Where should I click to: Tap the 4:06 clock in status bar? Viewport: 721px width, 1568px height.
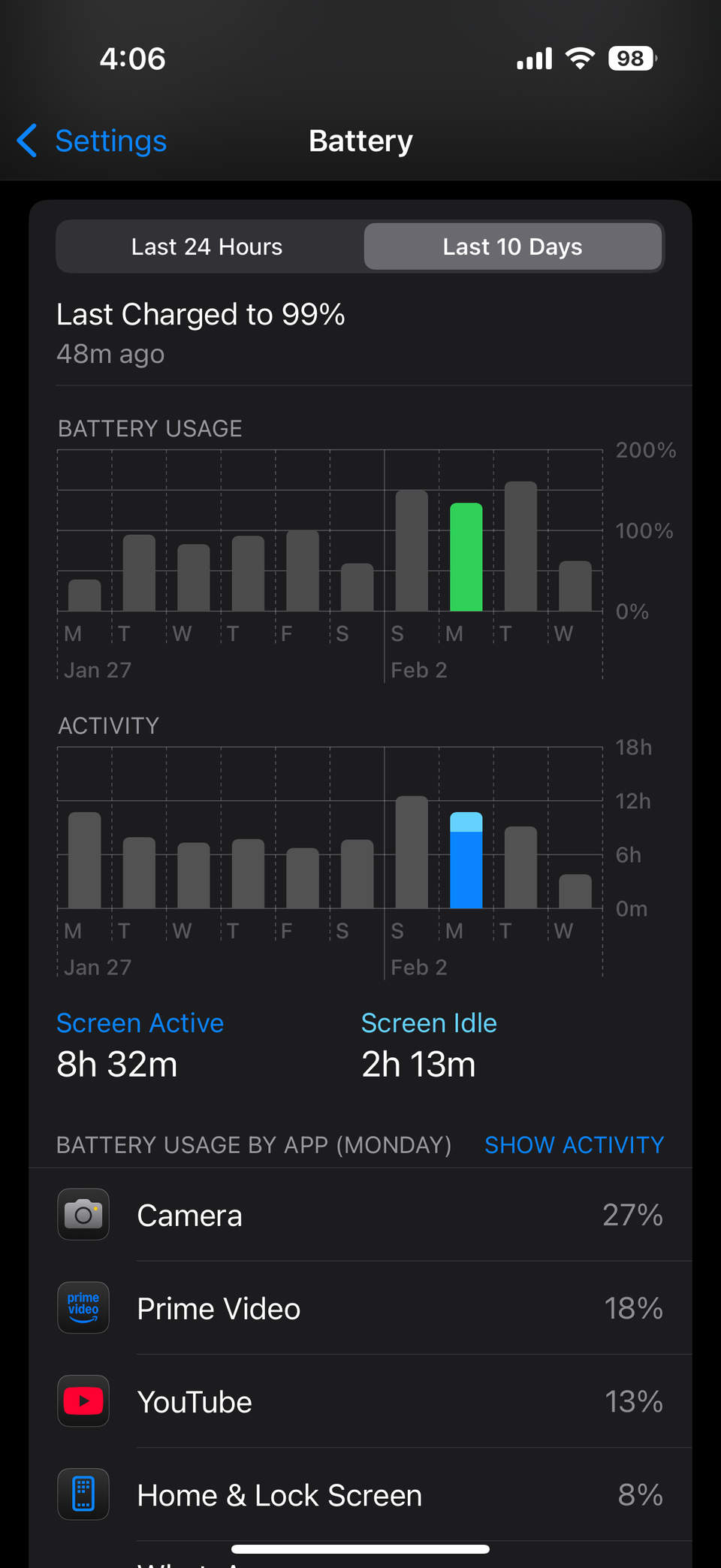pyautogui.click(x=132, y=58)
